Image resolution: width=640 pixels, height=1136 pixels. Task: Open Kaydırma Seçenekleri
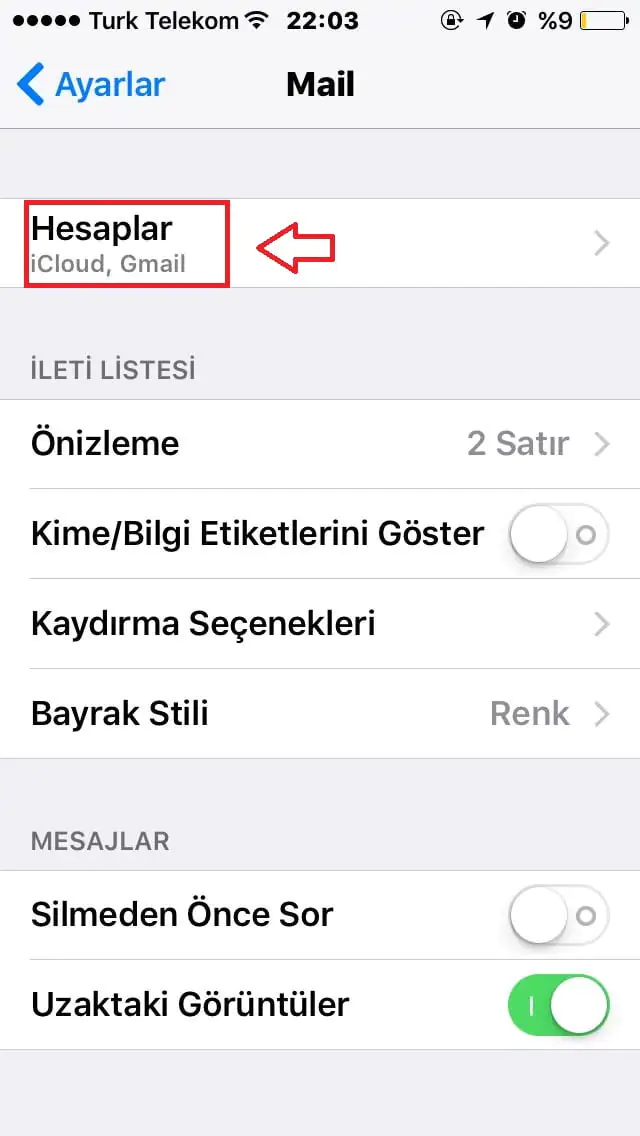pyautogui.click(x=320, y=624)
